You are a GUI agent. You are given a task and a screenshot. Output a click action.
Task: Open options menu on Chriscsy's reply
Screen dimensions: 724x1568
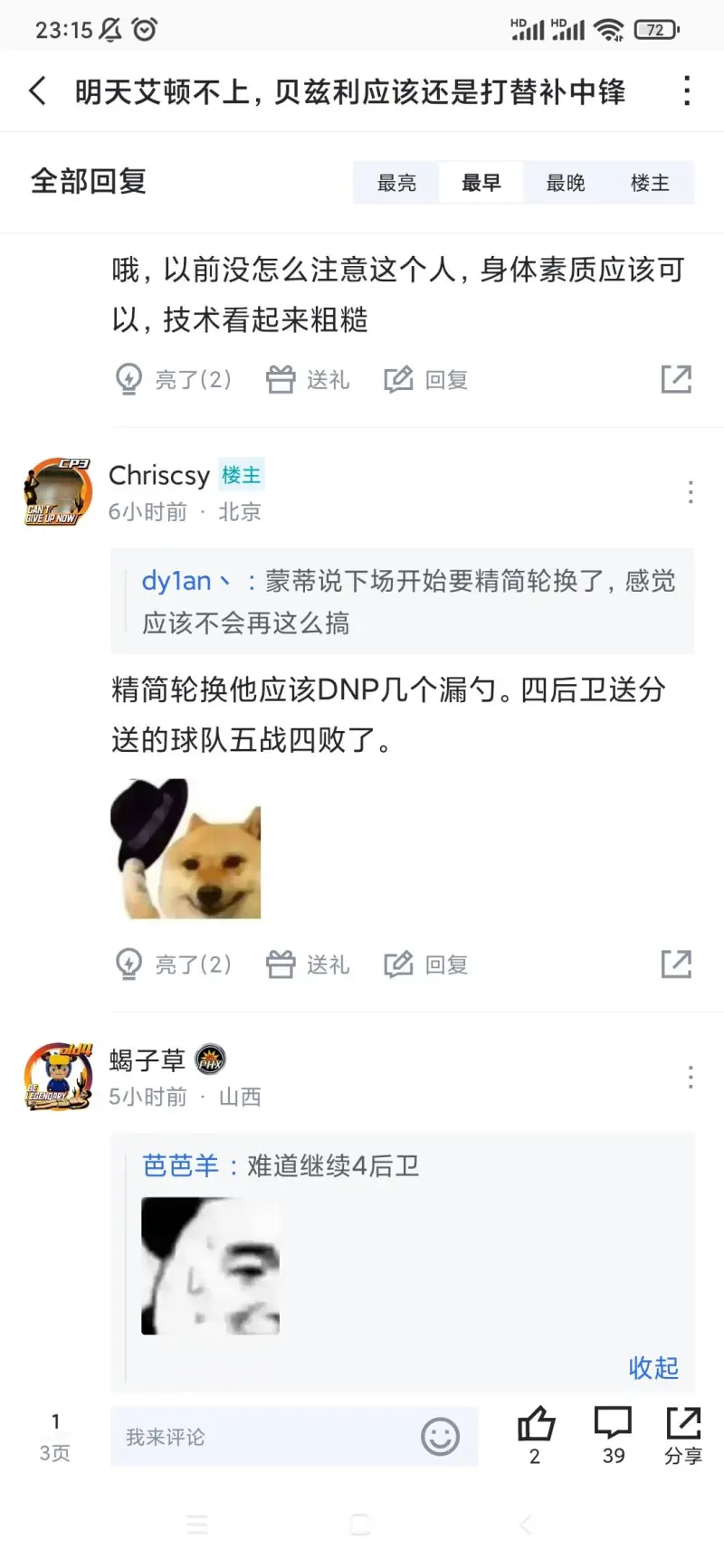pyautogui.click(x=691, y=492)
